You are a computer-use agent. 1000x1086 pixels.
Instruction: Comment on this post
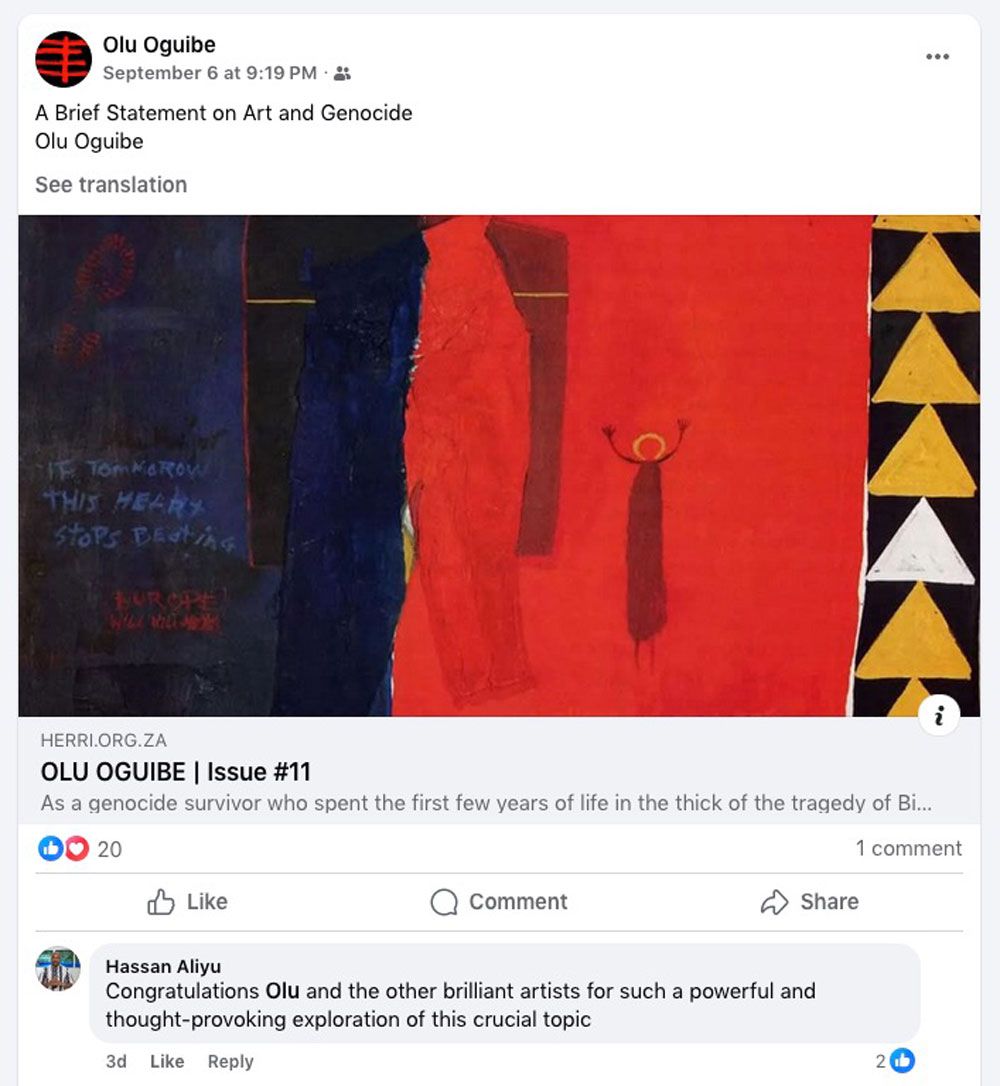499,902
